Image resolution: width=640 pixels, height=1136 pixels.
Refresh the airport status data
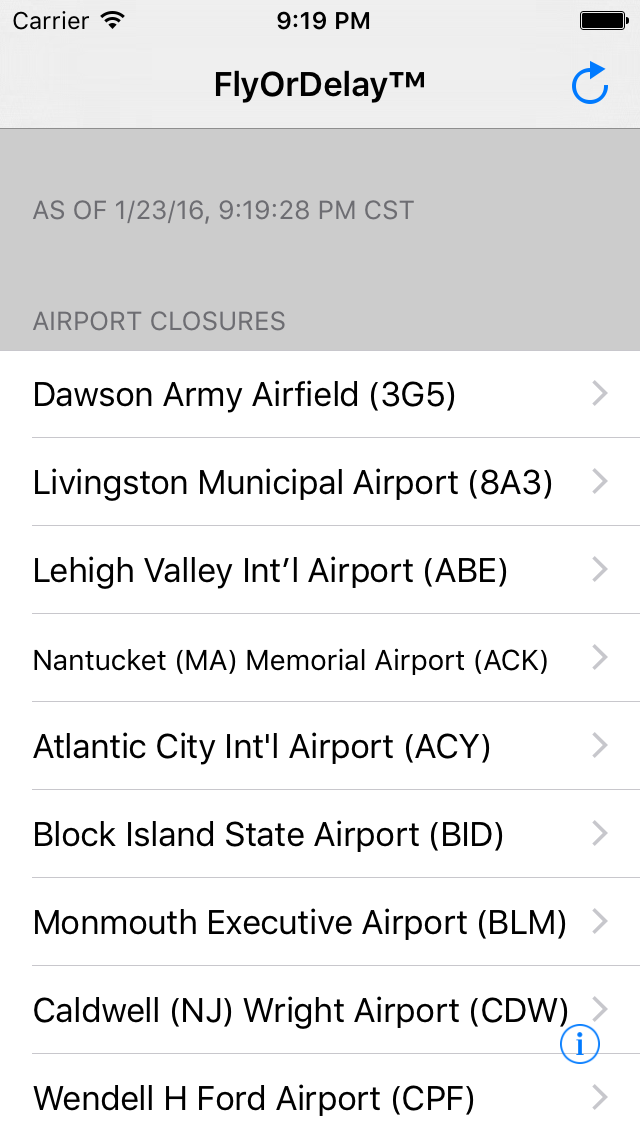(590, 84)
